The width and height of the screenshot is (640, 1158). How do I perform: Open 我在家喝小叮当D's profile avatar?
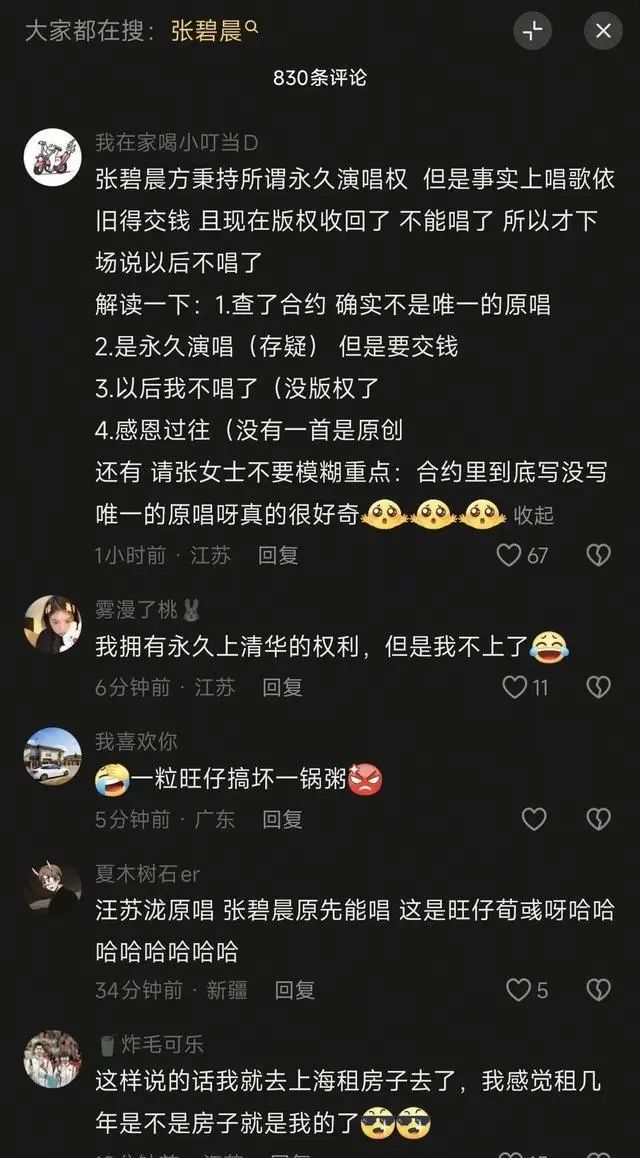[x=52, y=157]
